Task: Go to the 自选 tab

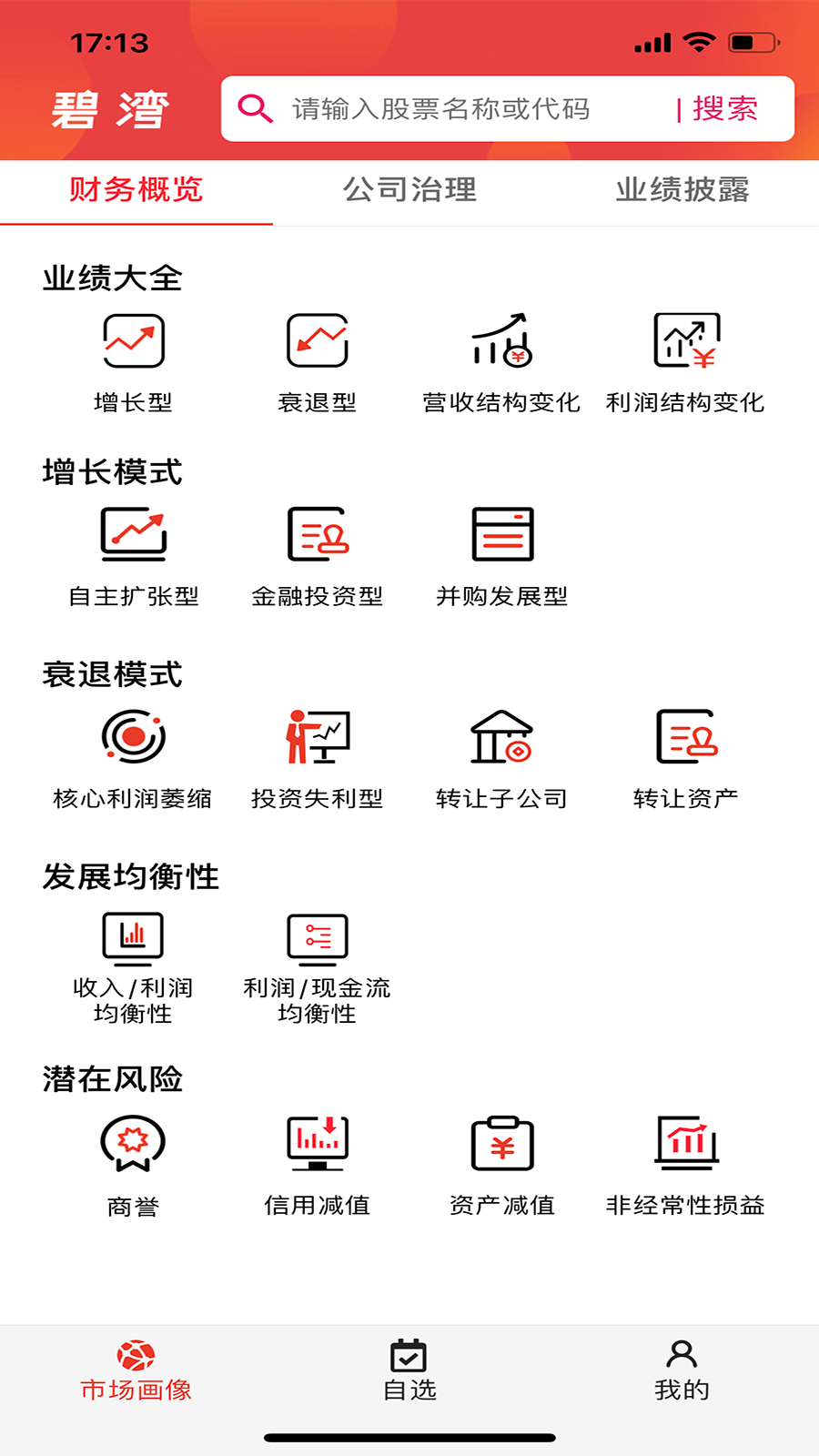Action: (409, 1370)
